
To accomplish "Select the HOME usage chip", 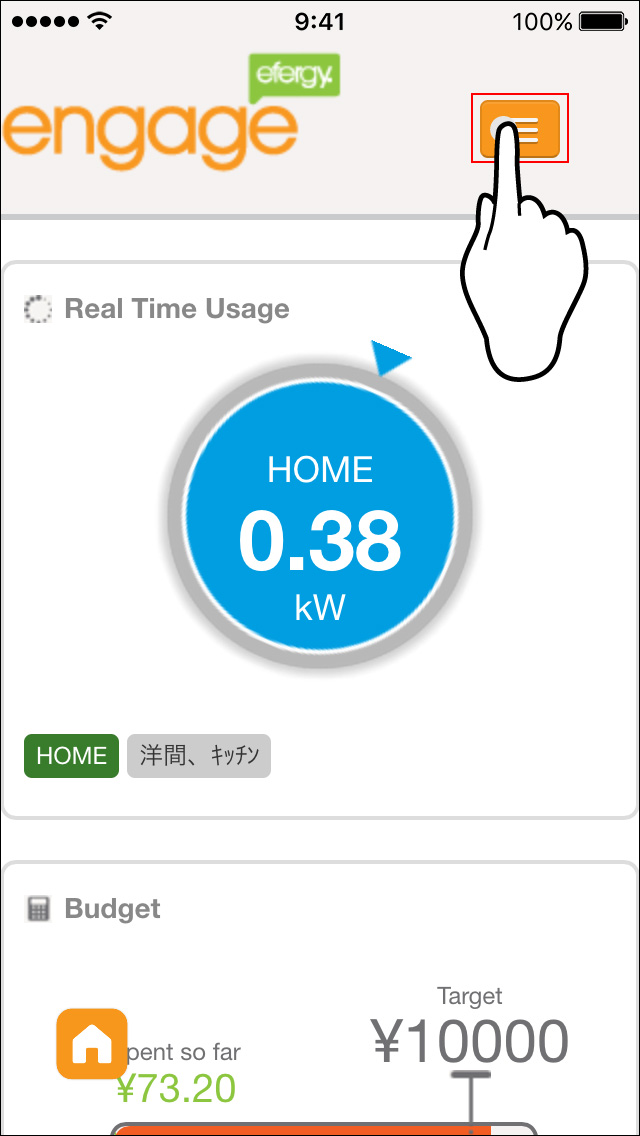I will click(x=71, y=756).
